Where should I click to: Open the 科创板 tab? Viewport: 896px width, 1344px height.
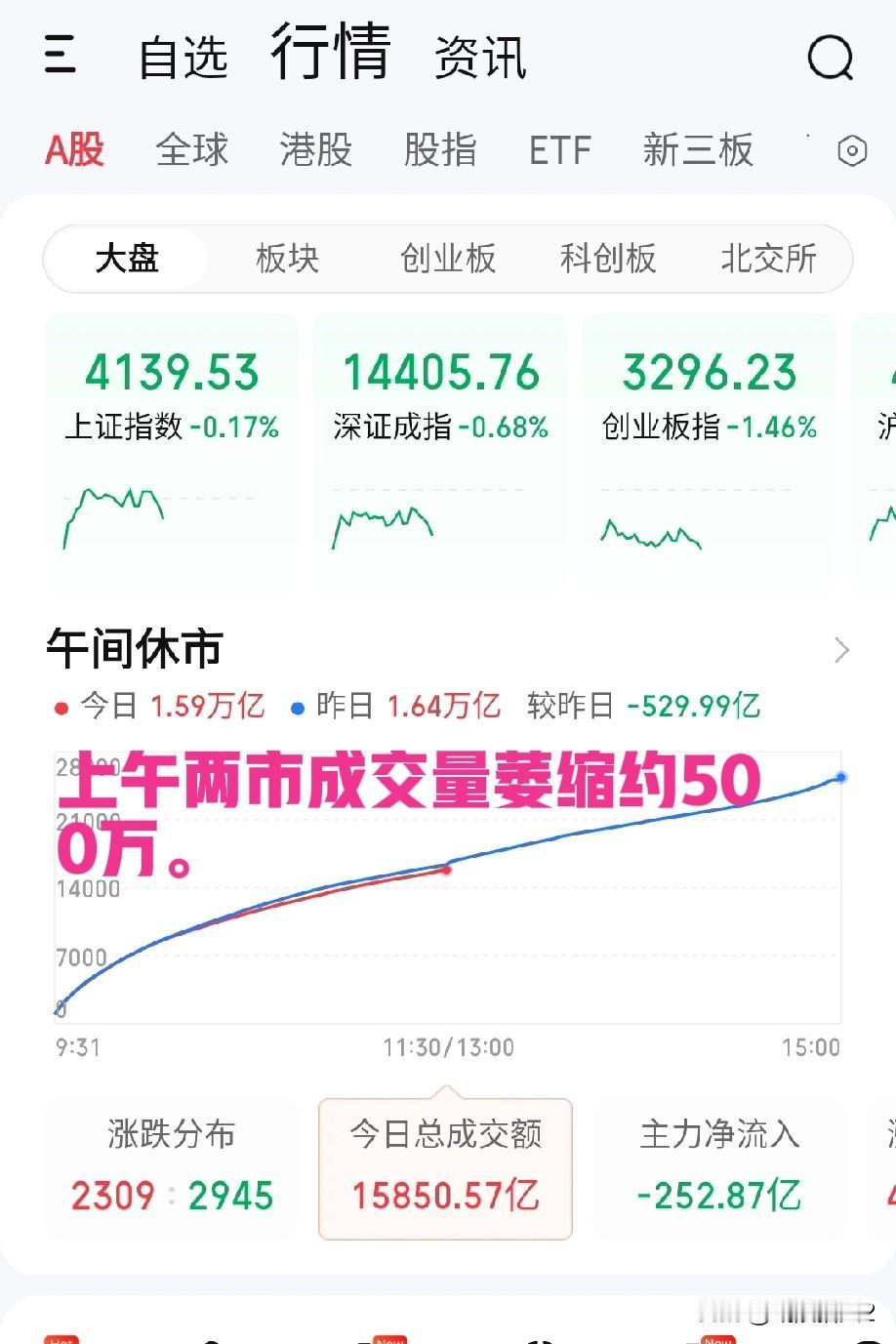click(607, 259)
